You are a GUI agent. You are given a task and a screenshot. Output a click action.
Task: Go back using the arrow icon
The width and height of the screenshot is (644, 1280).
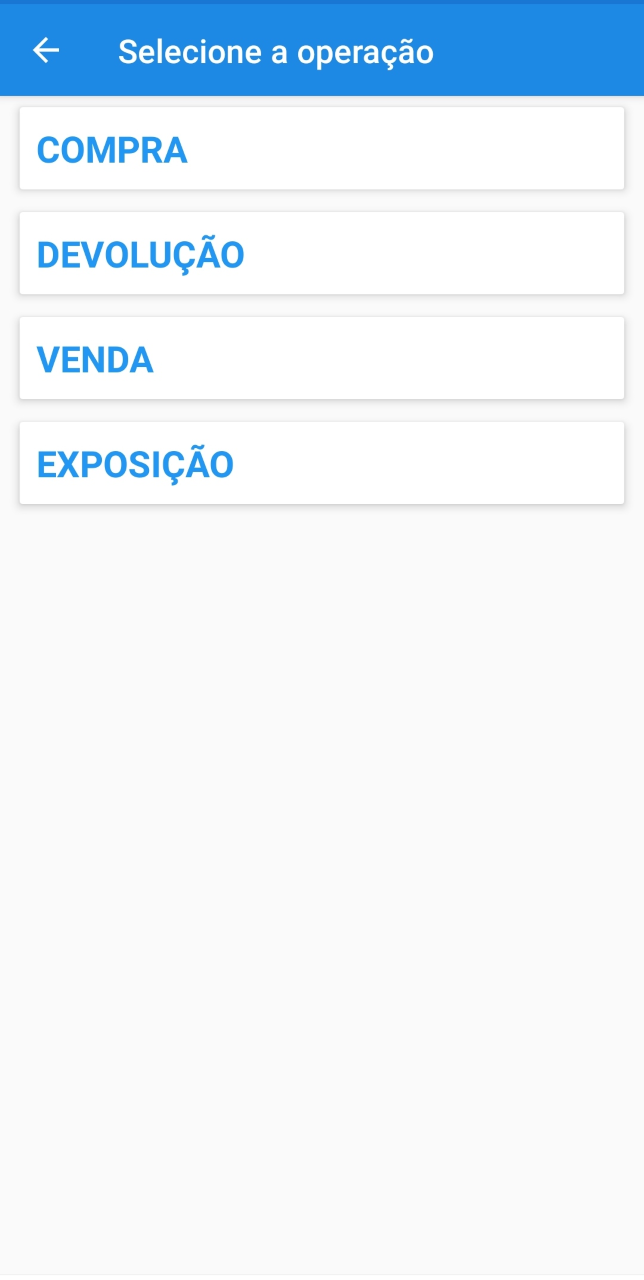tap(46, 51)
